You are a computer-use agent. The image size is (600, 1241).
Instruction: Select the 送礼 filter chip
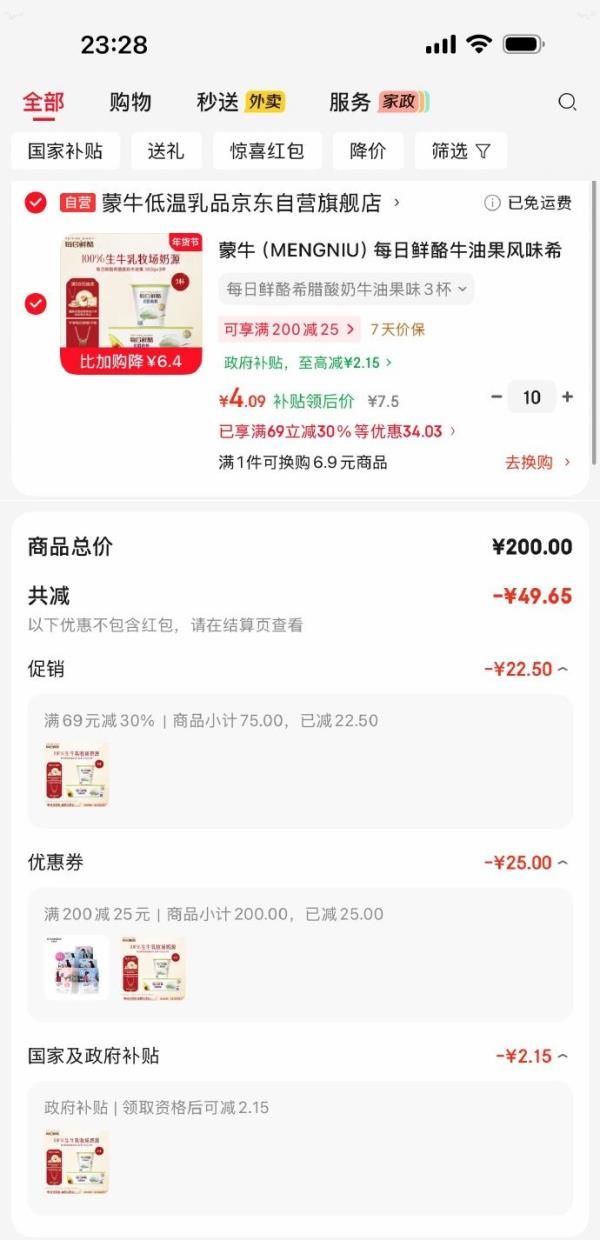click(166, 151)
